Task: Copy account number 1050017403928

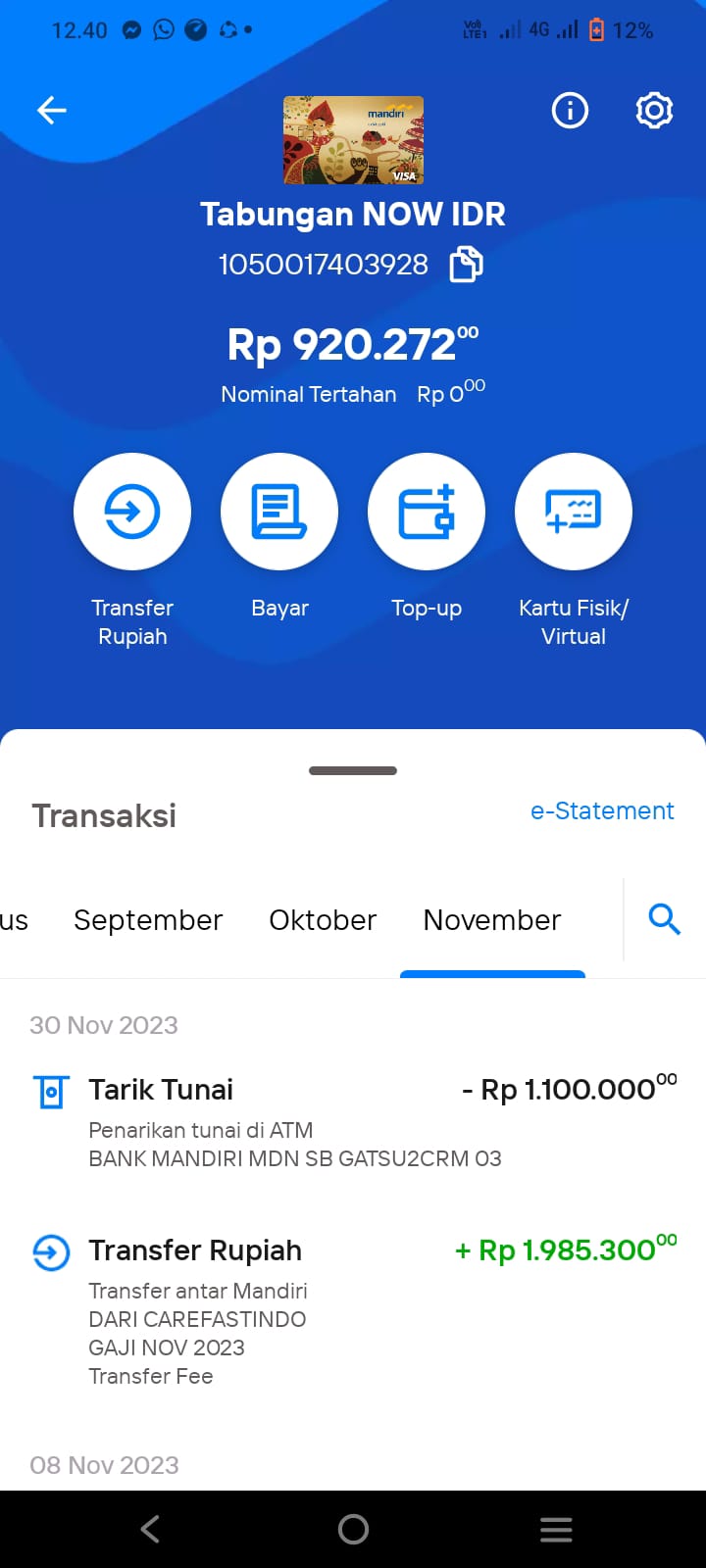Action: (x=467, y=265)
